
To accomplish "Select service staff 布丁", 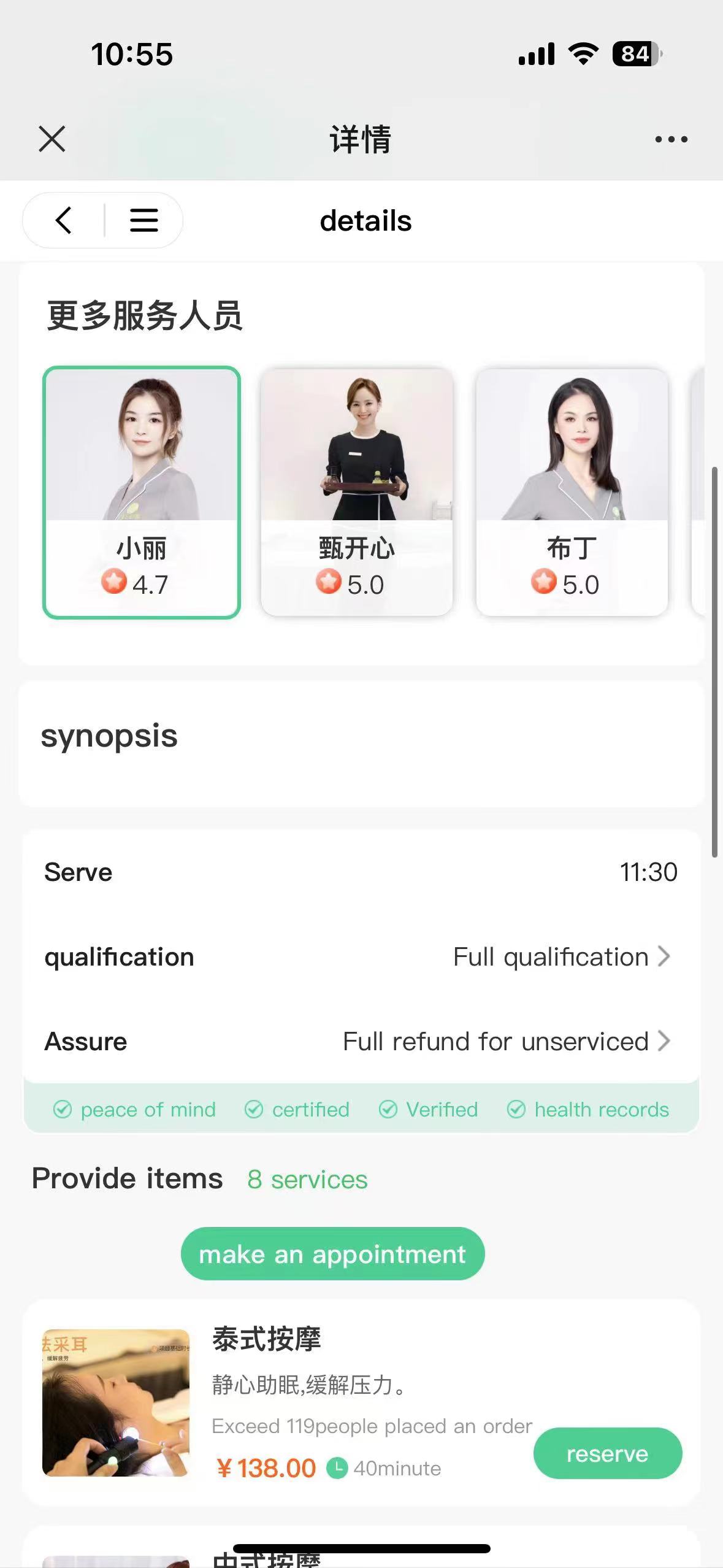I will point(572,493).
